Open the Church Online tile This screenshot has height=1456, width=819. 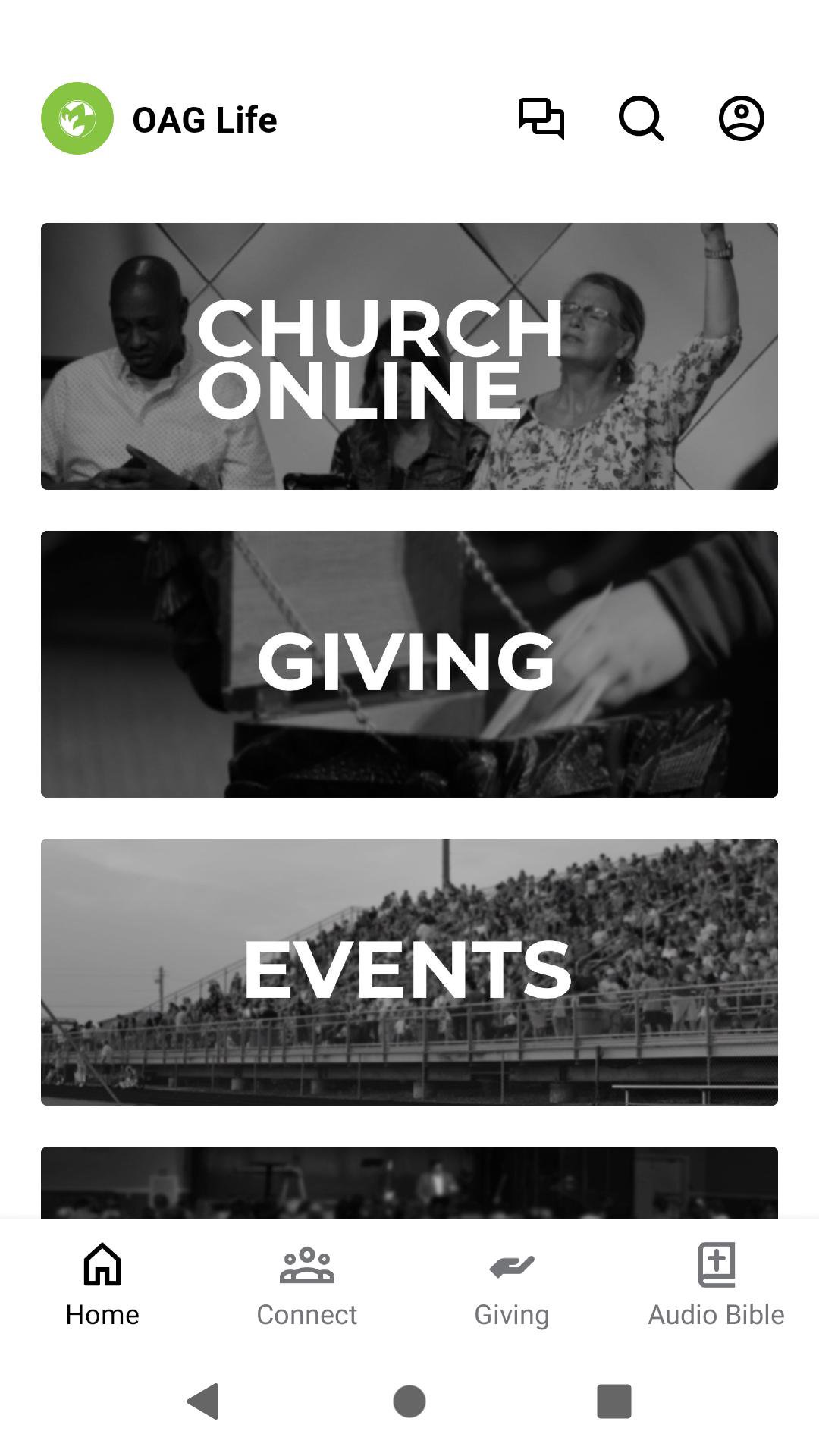point(409,356)
